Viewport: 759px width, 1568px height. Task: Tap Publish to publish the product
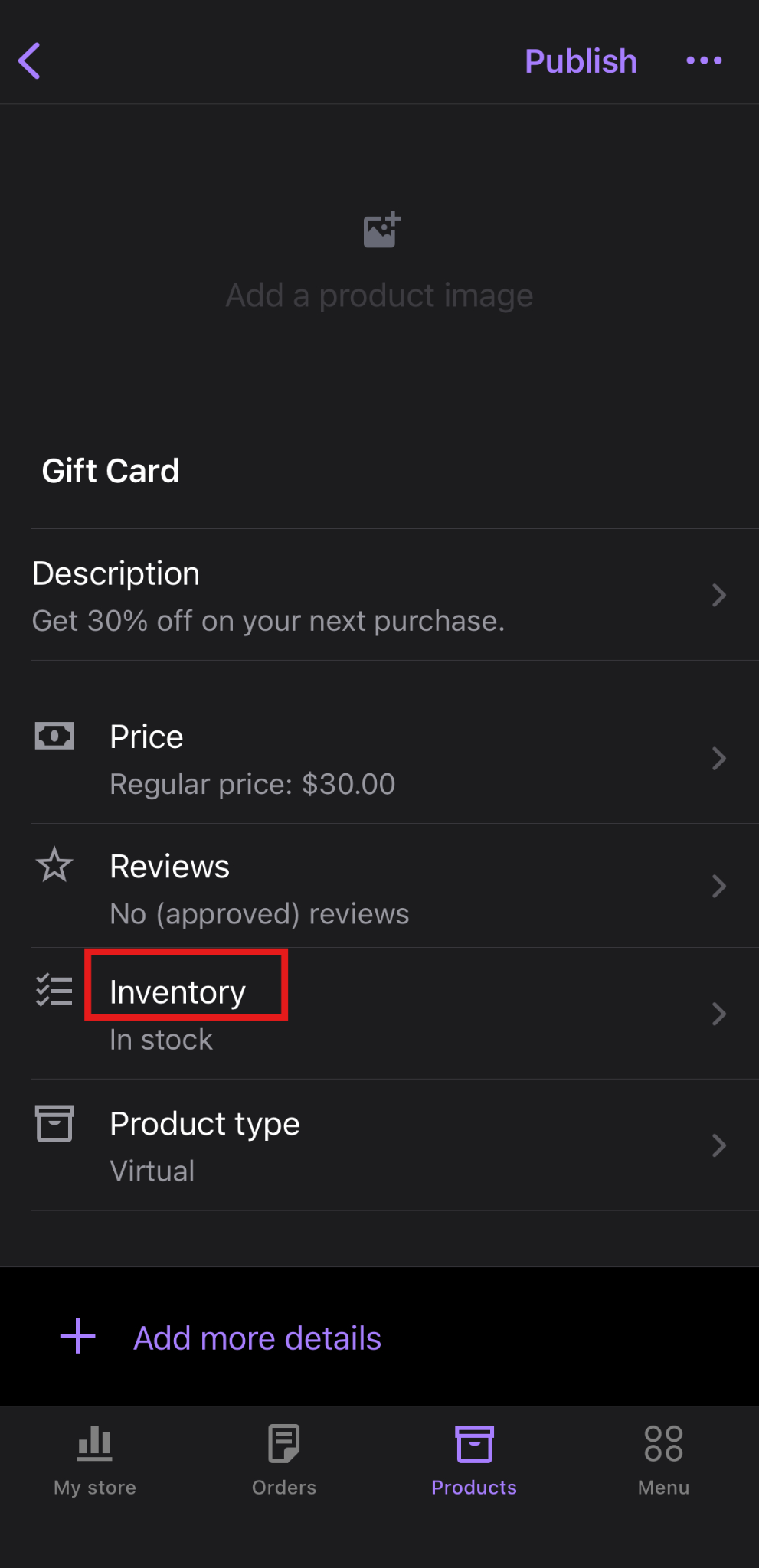pyautogui.click(x=581, y=61)
